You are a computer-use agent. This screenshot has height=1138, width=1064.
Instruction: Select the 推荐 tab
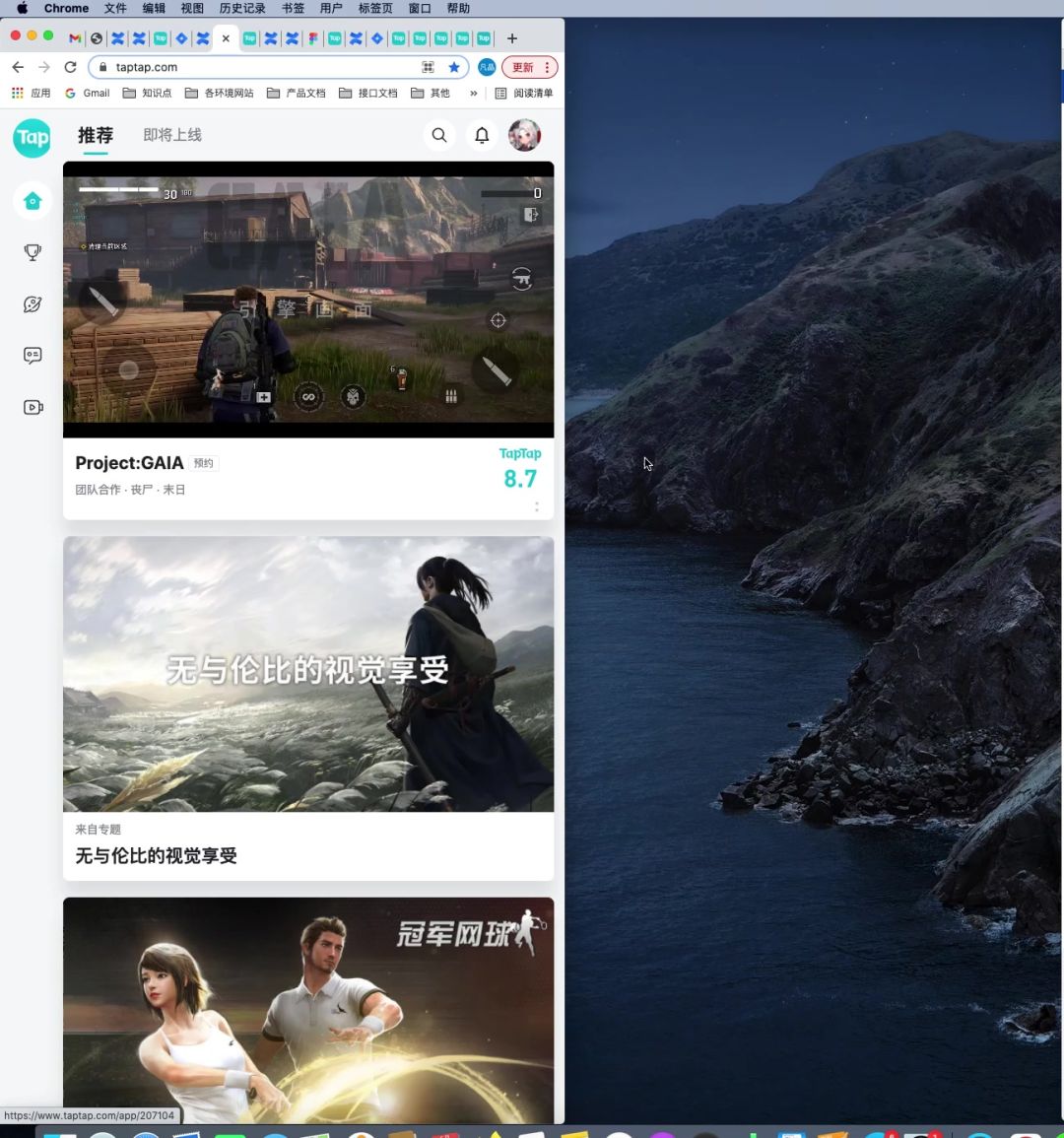click(x=96, y=135)
